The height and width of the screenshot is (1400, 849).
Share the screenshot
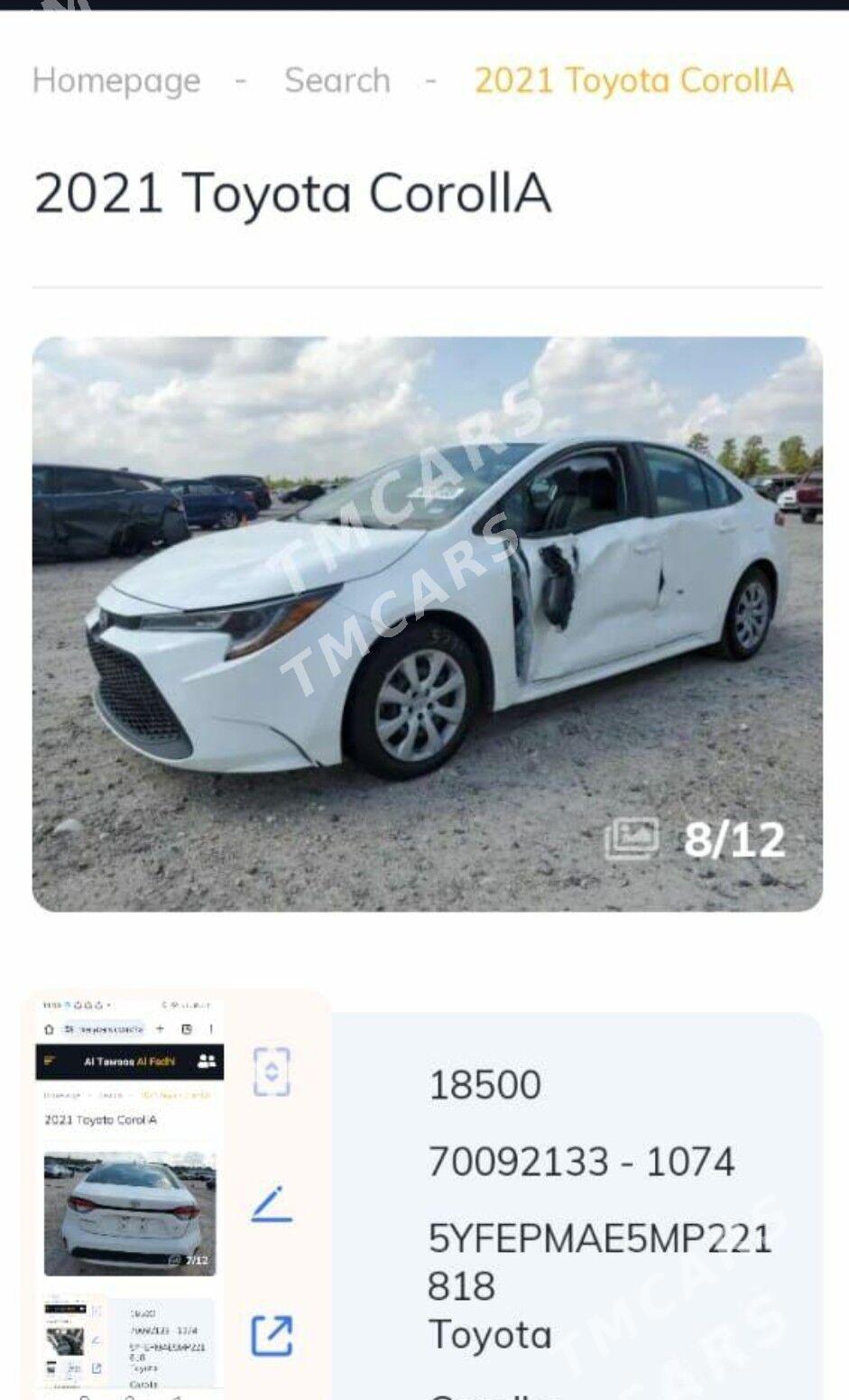(272, 1336)
